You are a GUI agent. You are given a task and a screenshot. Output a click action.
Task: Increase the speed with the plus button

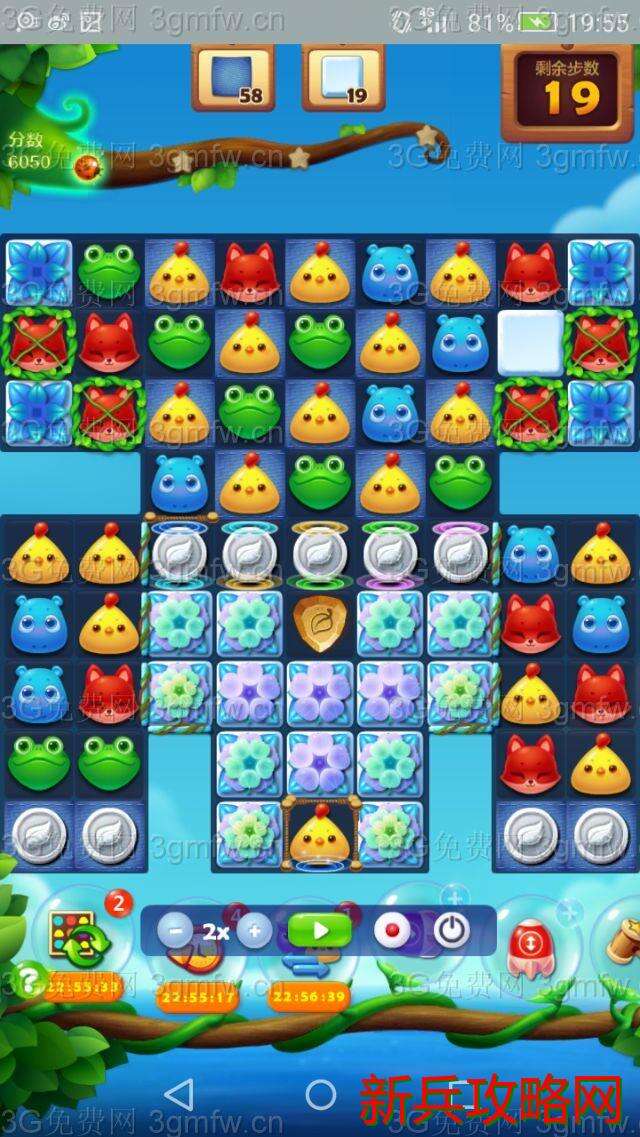click(254, 932)
